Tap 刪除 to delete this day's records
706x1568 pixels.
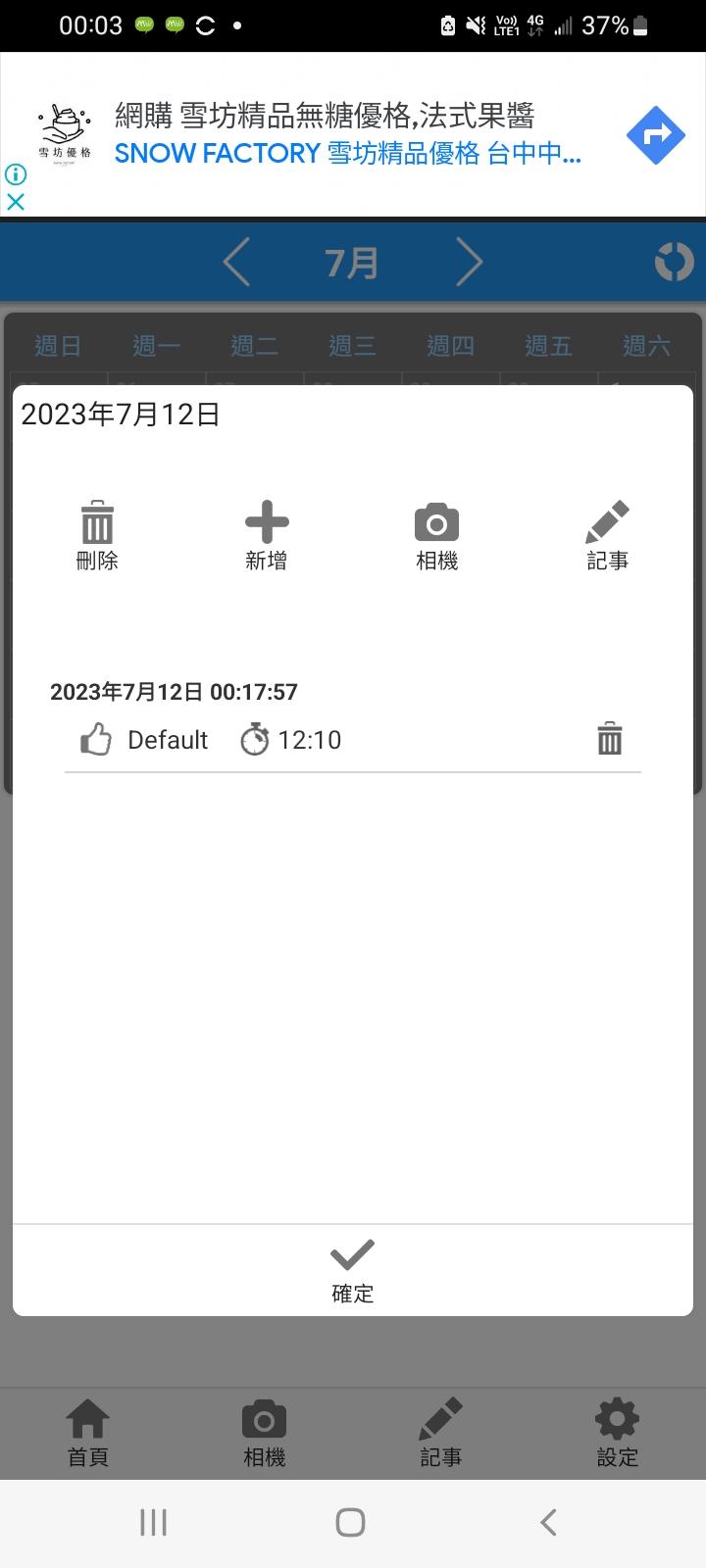coord(97,534)
